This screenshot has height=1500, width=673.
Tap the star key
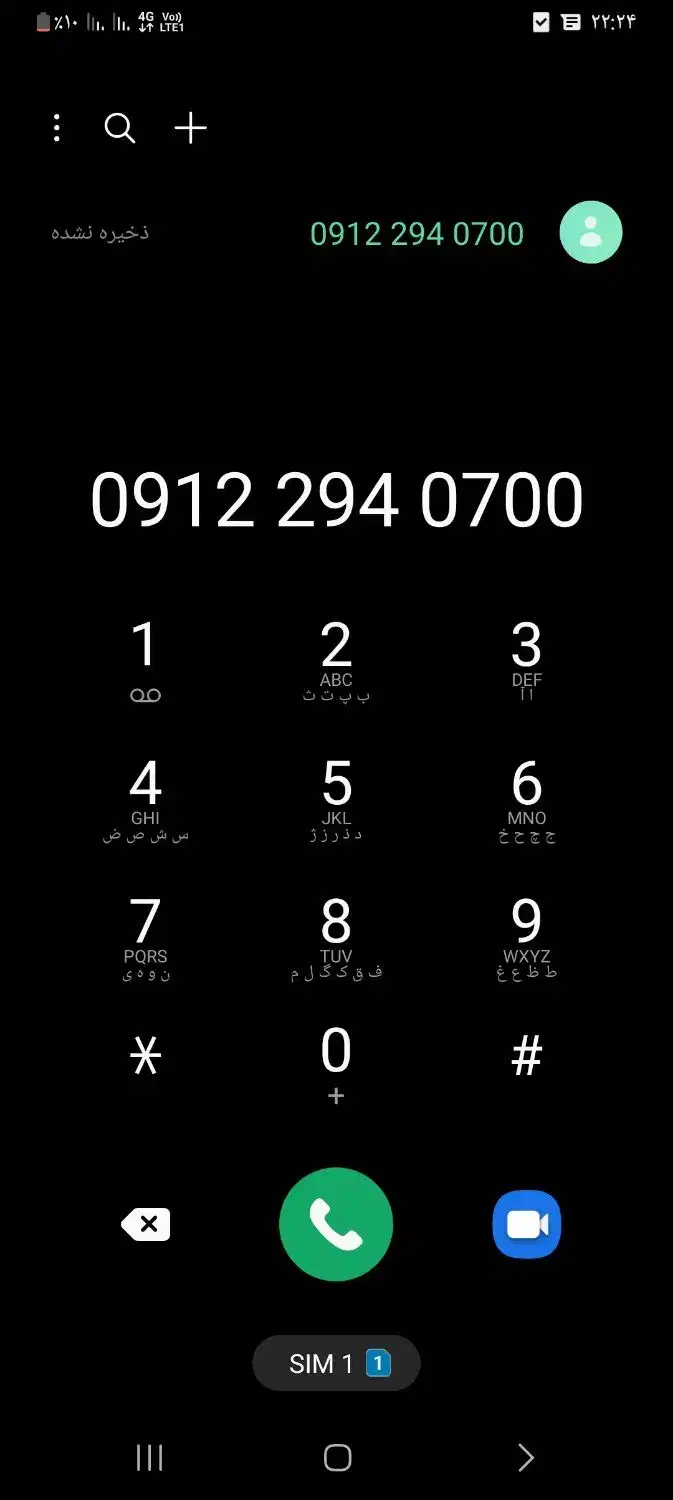[x=145, y=1056]
